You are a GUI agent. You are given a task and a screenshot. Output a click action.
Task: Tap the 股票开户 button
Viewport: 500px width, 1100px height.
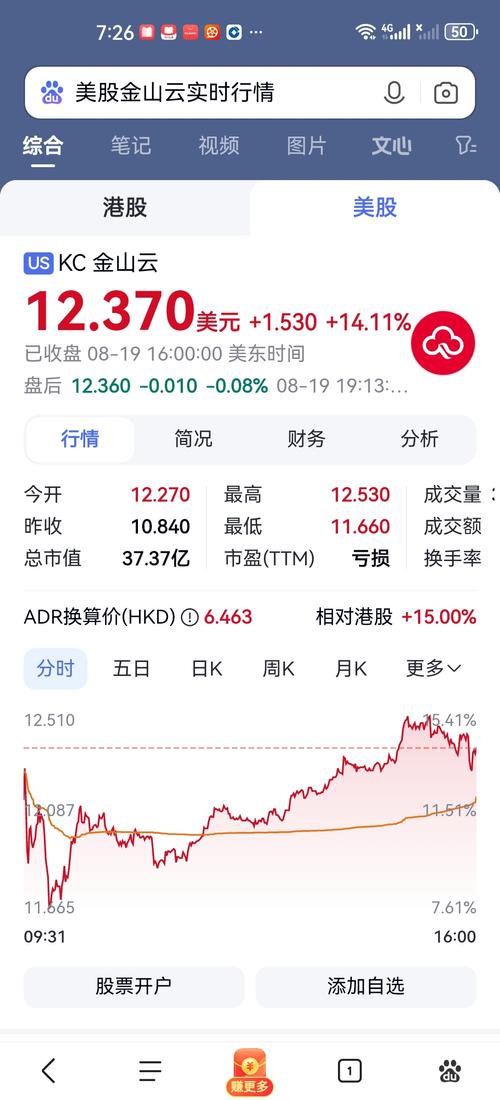(133, 986)
